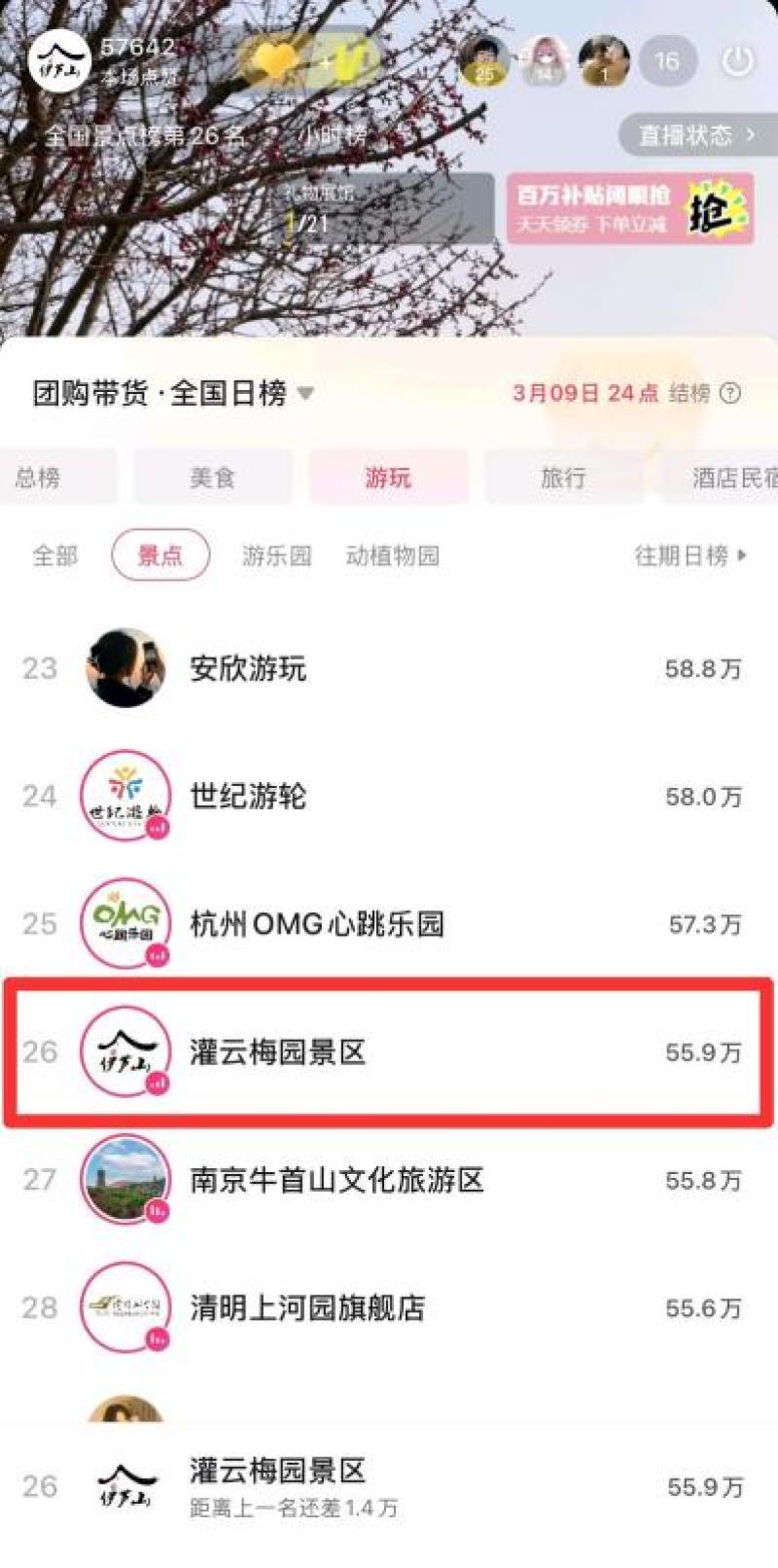
Task: Open 往期日榜 past rankings
Action: pos(690,555)
